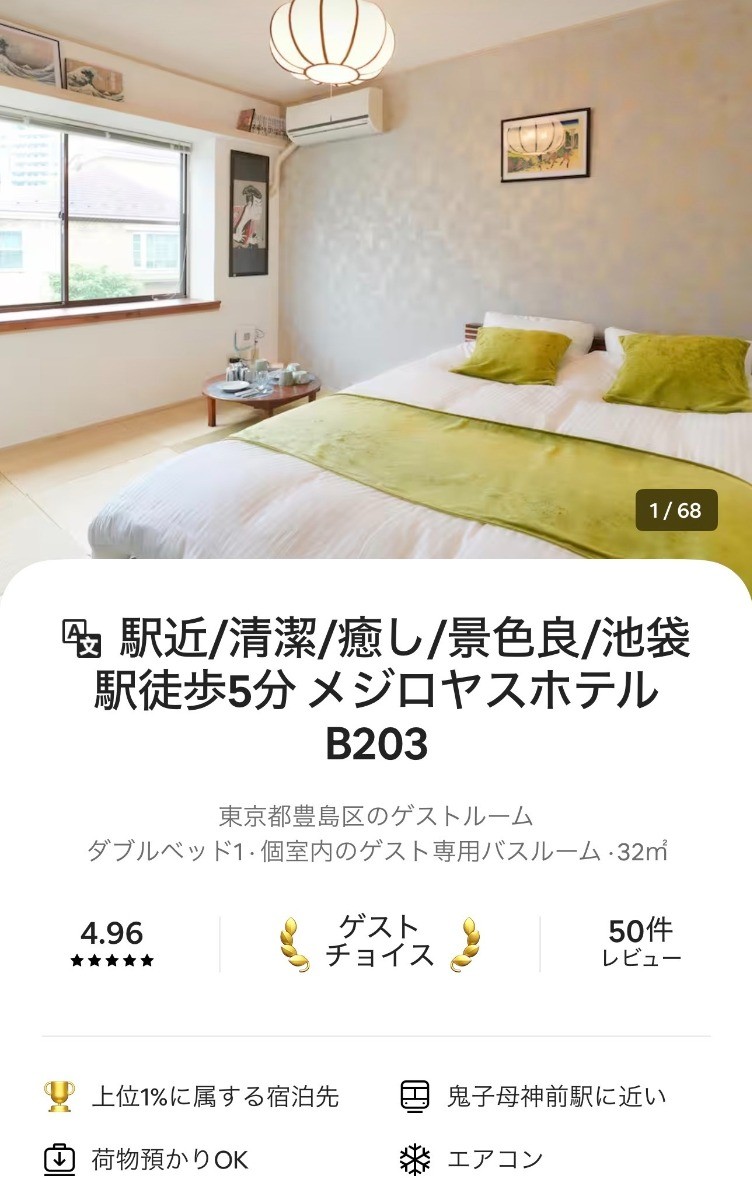
Task: Tap the translation icon beside the title
Action: click(x=82, y=638)
